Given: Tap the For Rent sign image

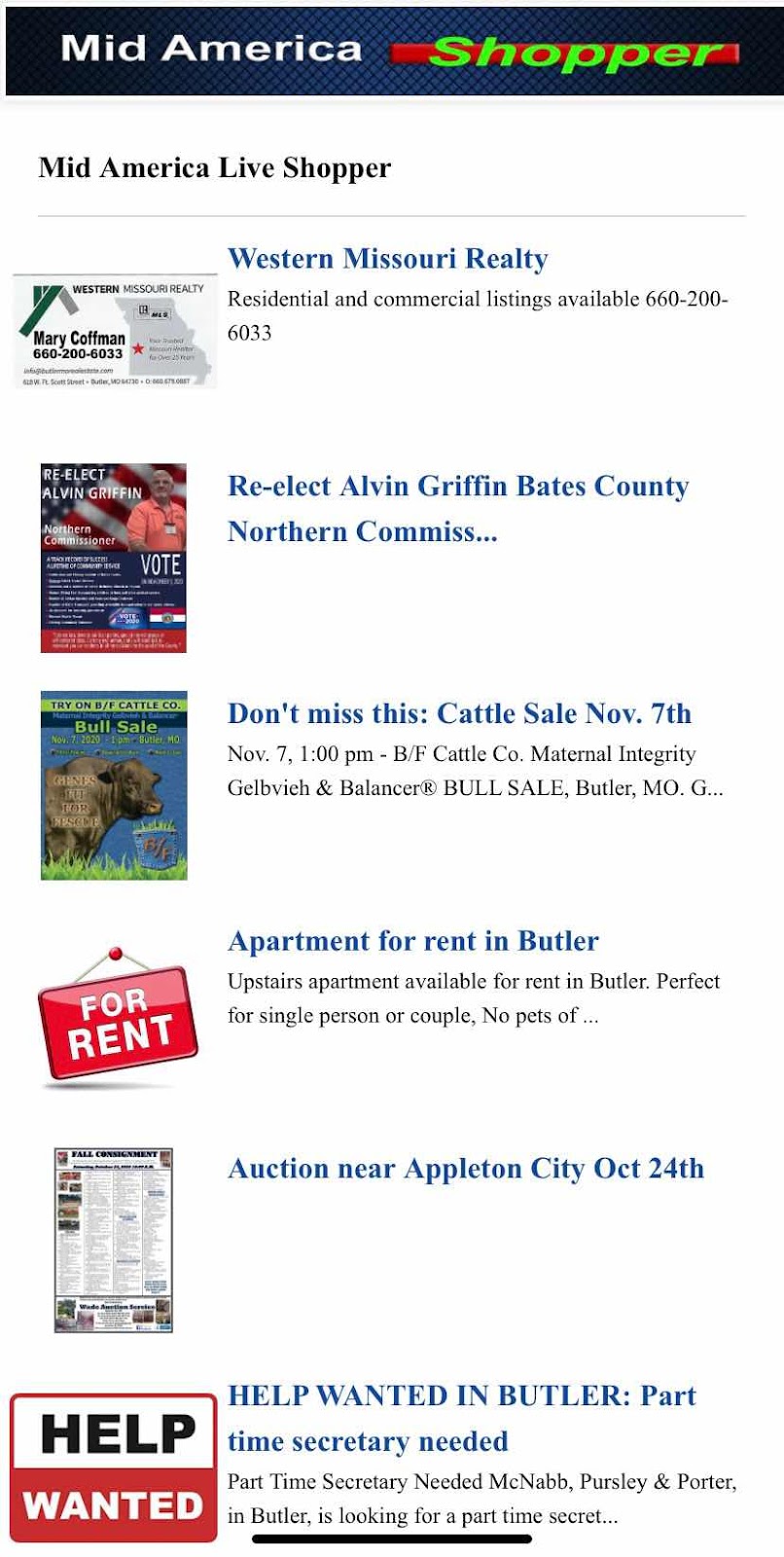Looking at the screenshot, I should tap(117, 1014).
